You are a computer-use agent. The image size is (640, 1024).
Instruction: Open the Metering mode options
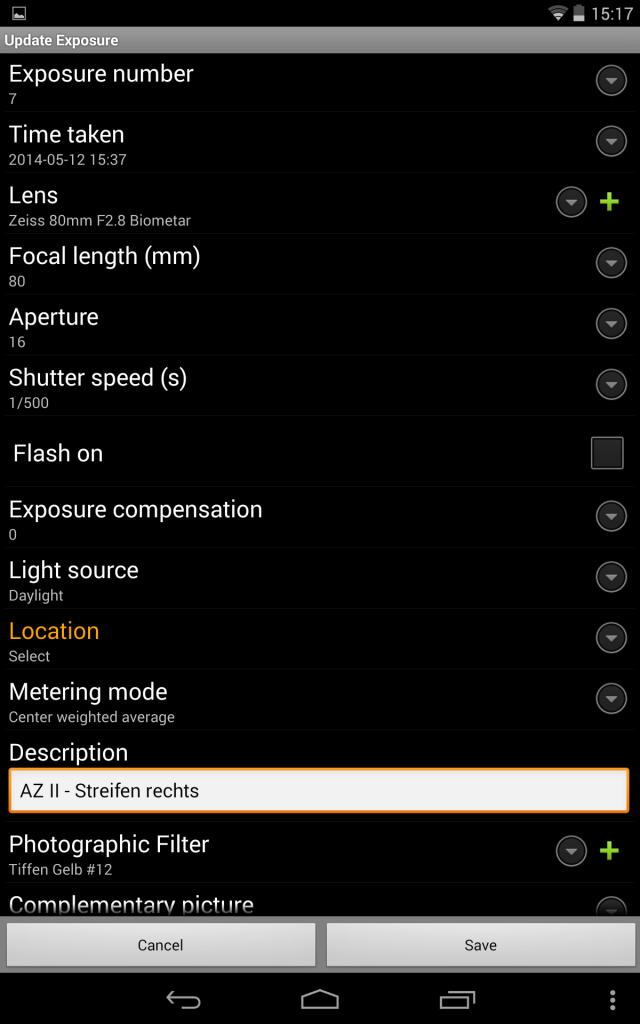pyautogui.click(x=611, y=699)
